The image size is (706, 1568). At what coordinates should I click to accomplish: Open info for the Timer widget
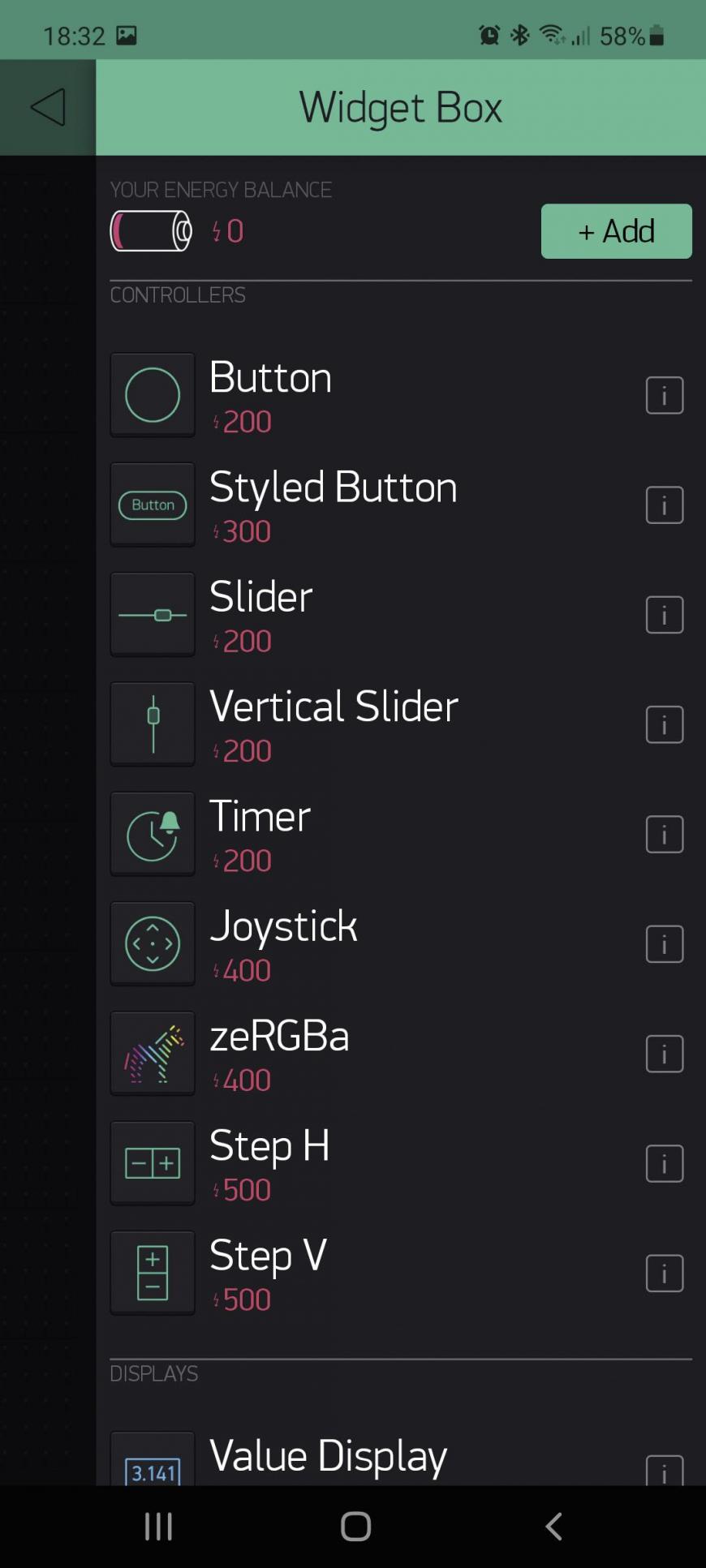tap(664, 835)
